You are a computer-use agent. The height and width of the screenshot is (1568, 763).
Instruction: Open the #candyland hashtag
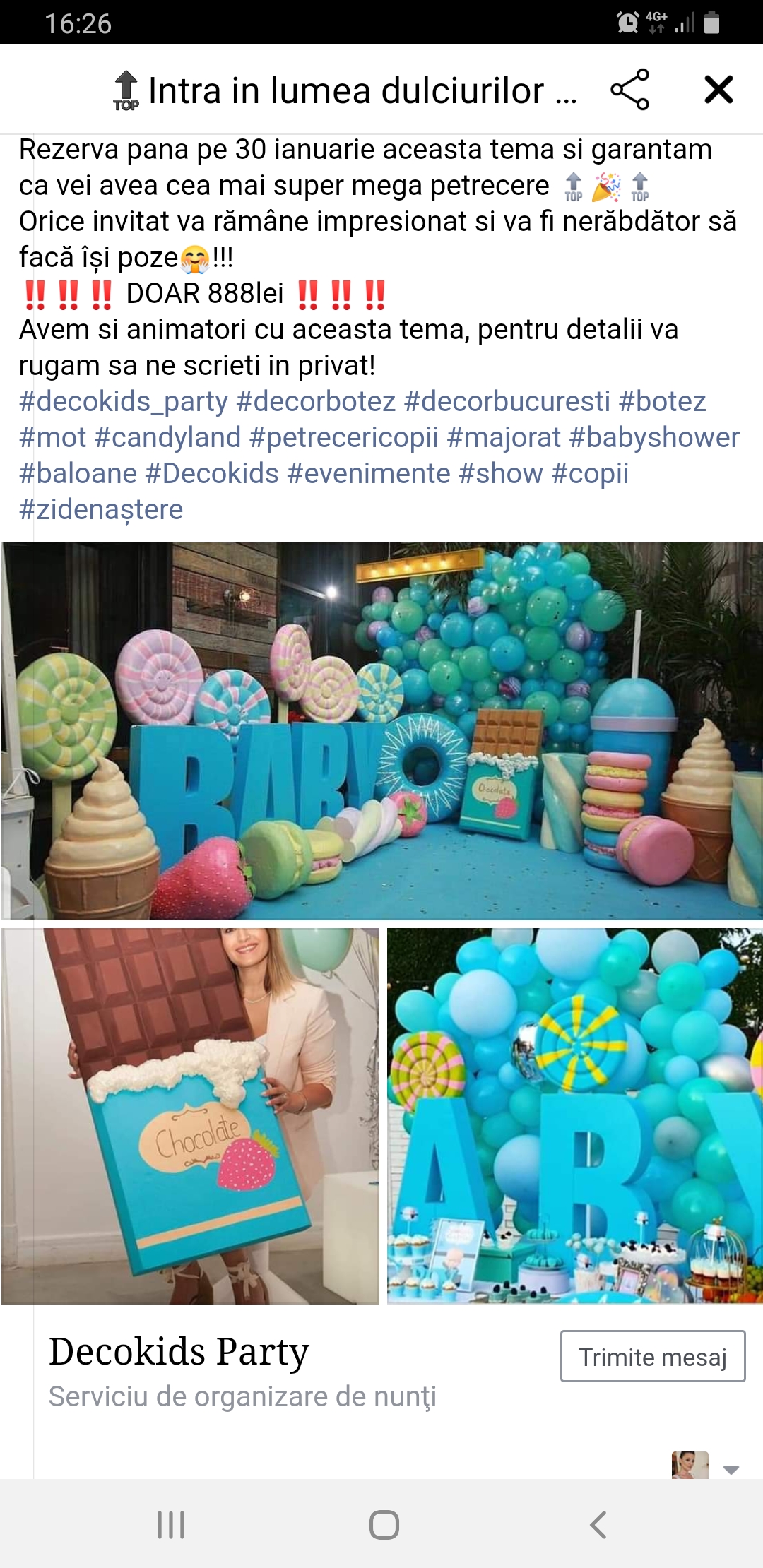point(167,437)
